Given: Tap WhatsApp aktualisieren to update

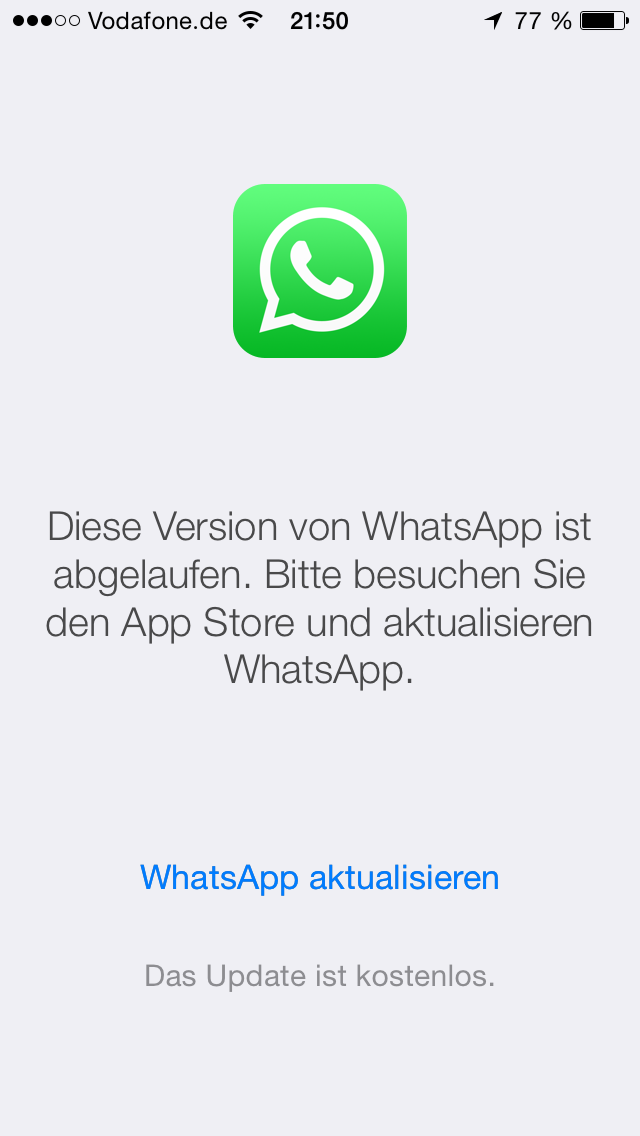Looking at the screenshot, I should [320, 877].
